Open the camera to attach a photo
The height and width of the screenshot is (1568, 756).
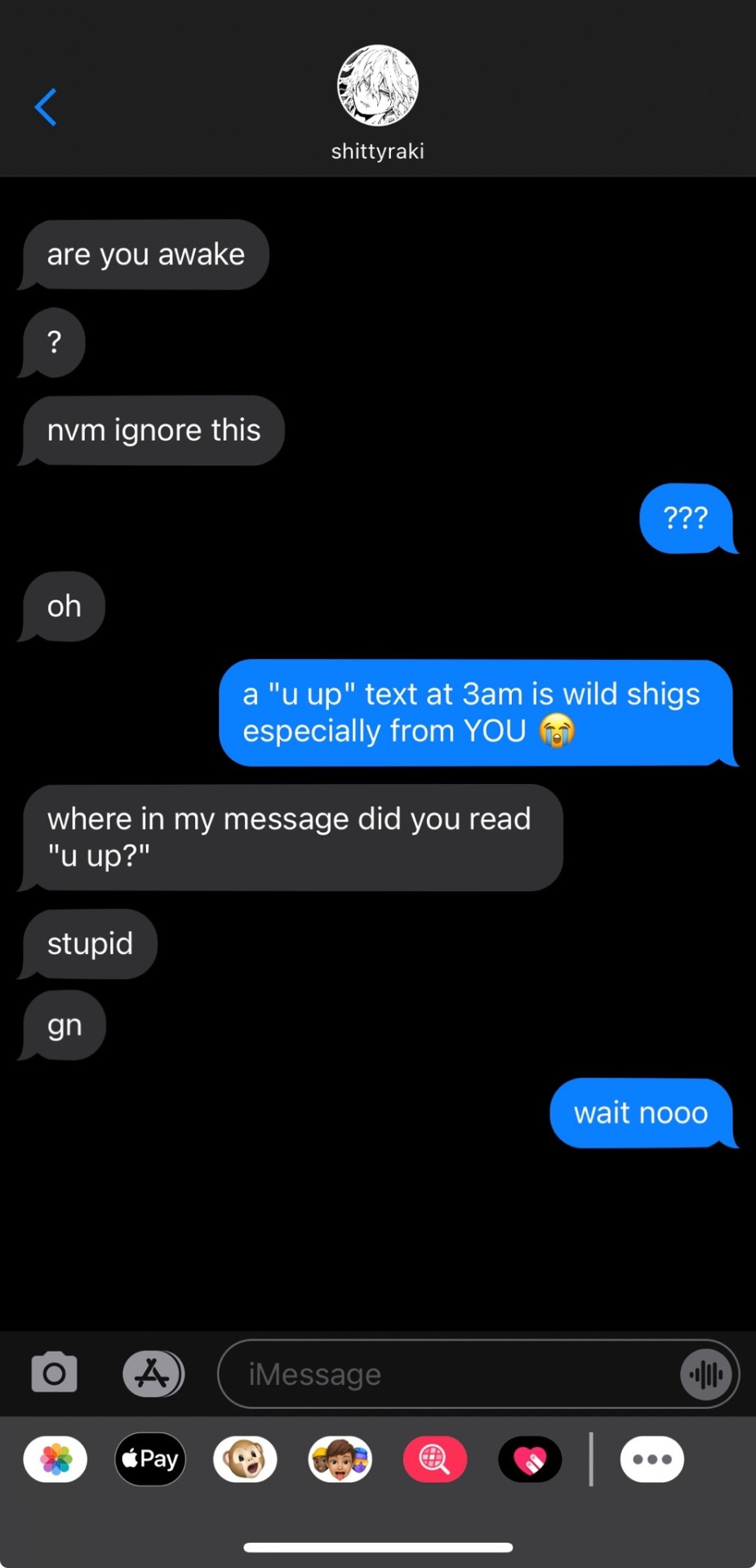(54, 1373)
